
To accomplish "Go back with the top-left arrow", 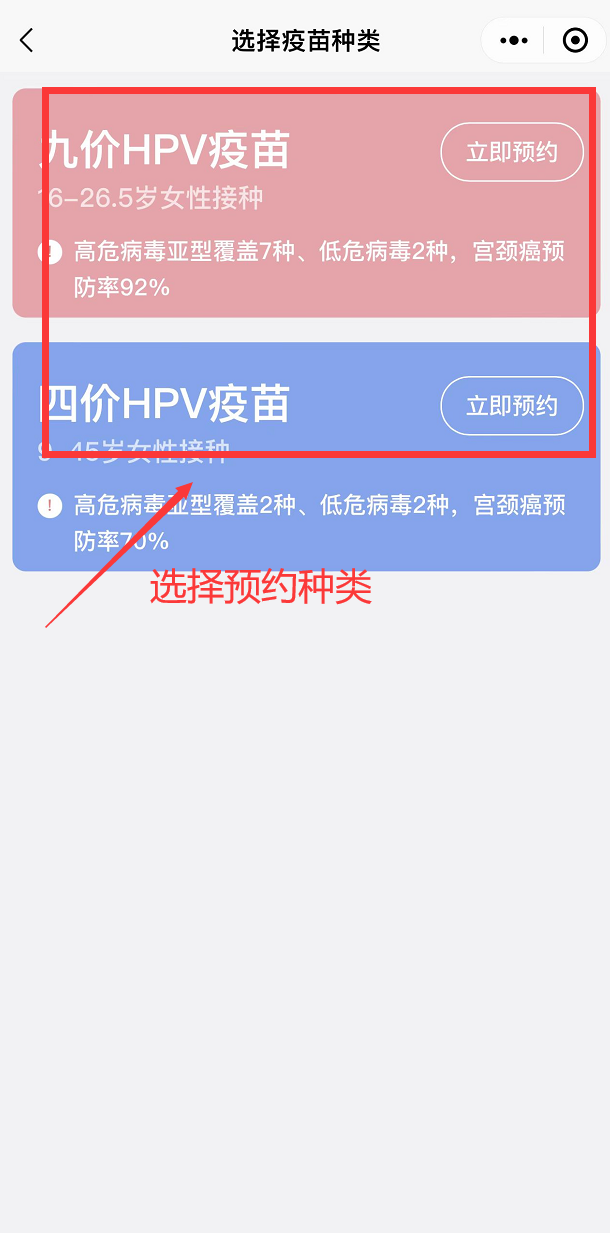I will point(27,40).
